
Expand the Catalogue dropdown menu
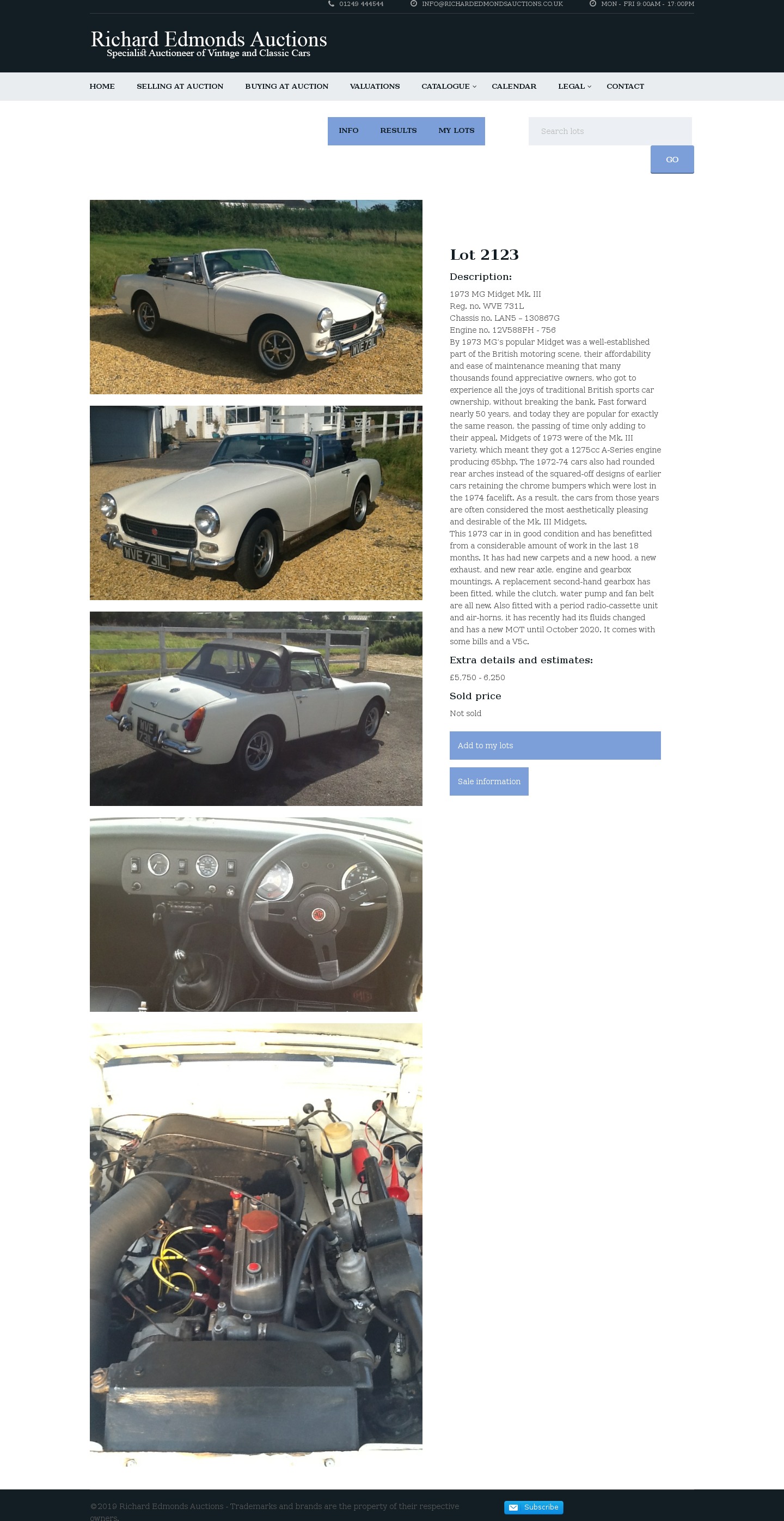[x=448, y=86]
